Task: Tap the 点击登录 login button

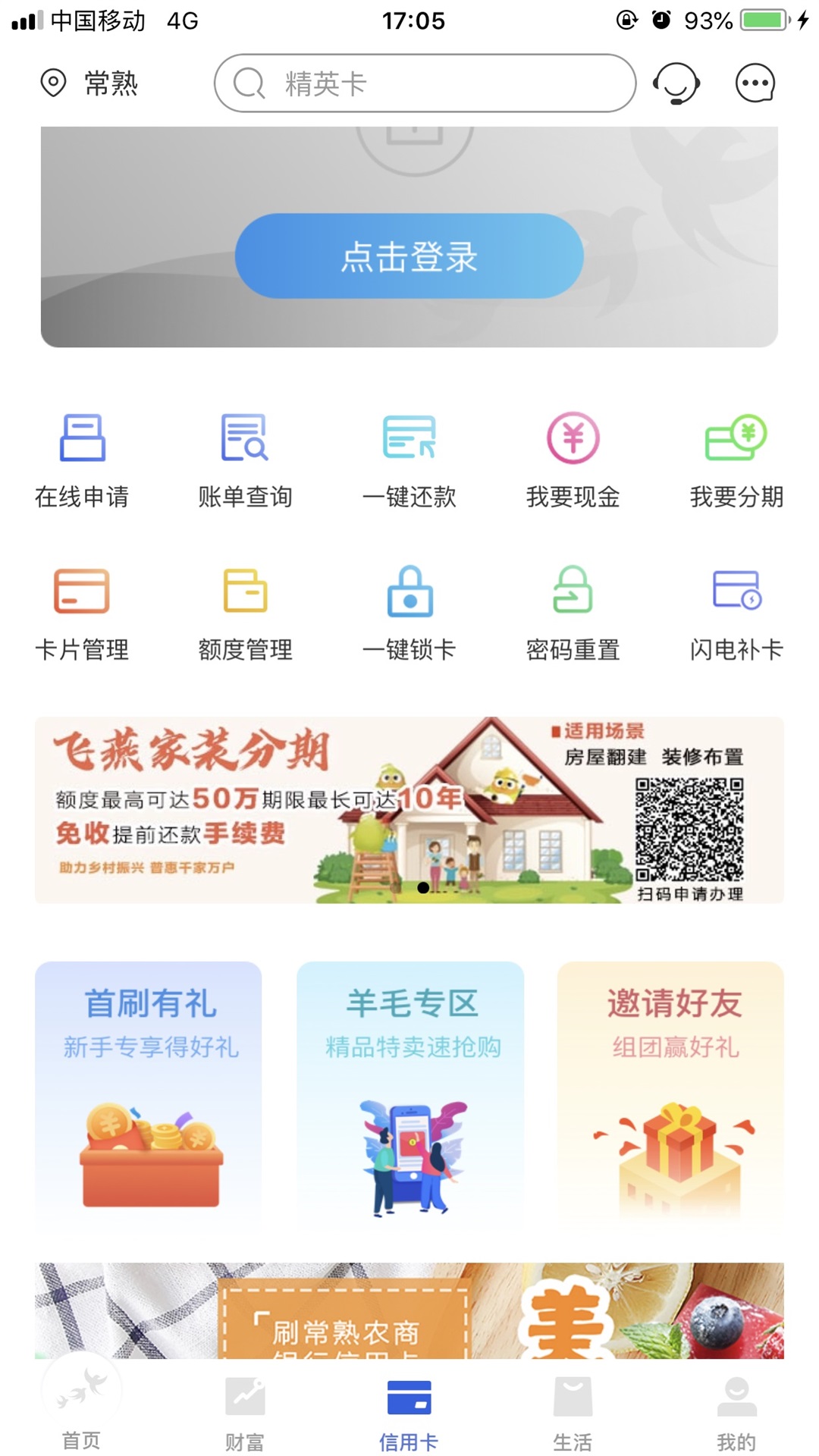Action: pos(409,258)
